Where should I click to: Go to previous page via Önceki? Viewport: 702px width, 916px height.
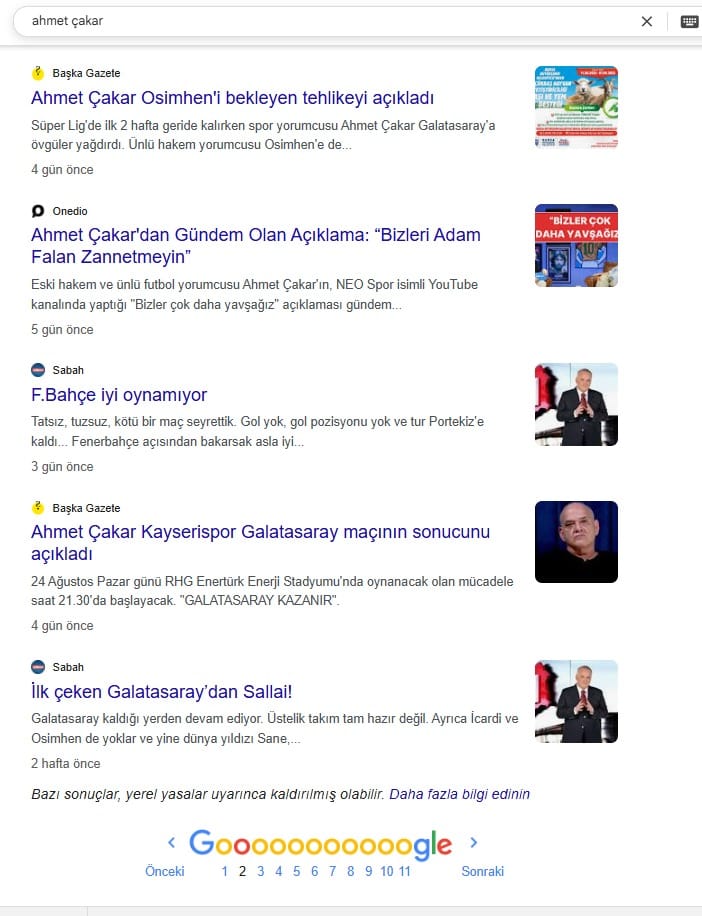point(165,871)
